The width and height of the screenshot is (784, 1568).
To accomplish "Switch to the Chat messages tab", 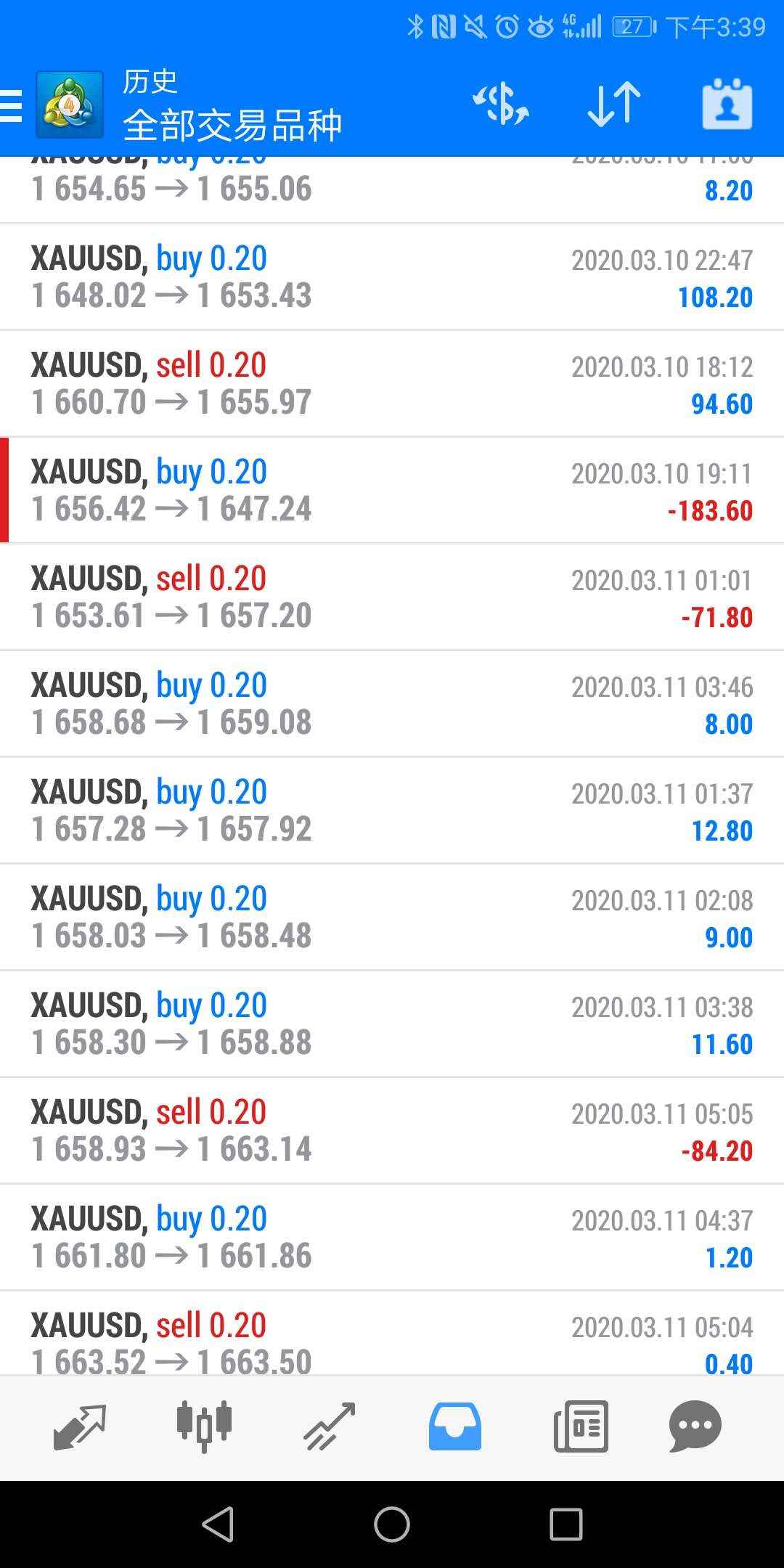I will coord(695,1426).
